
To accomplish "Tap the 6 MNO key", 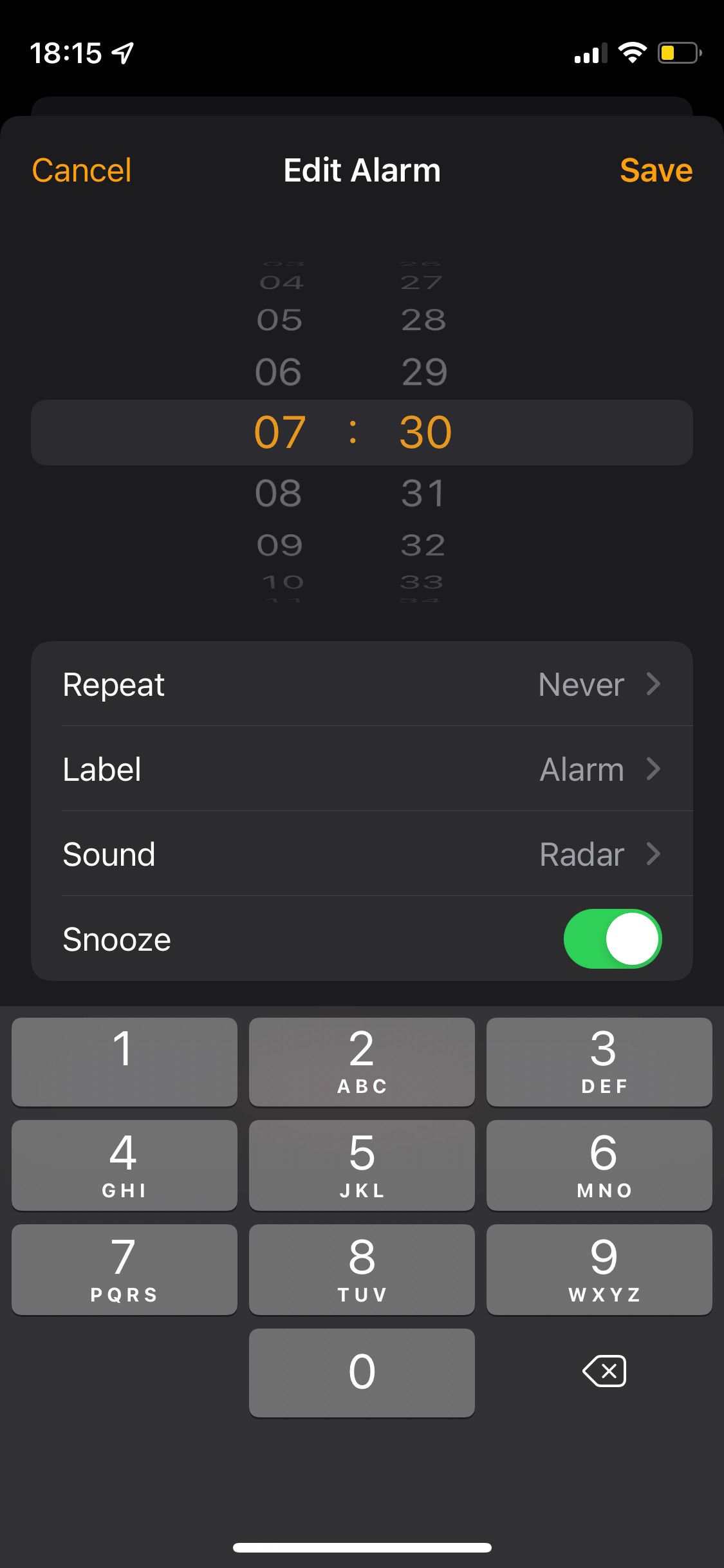I will coord(599,1165).
